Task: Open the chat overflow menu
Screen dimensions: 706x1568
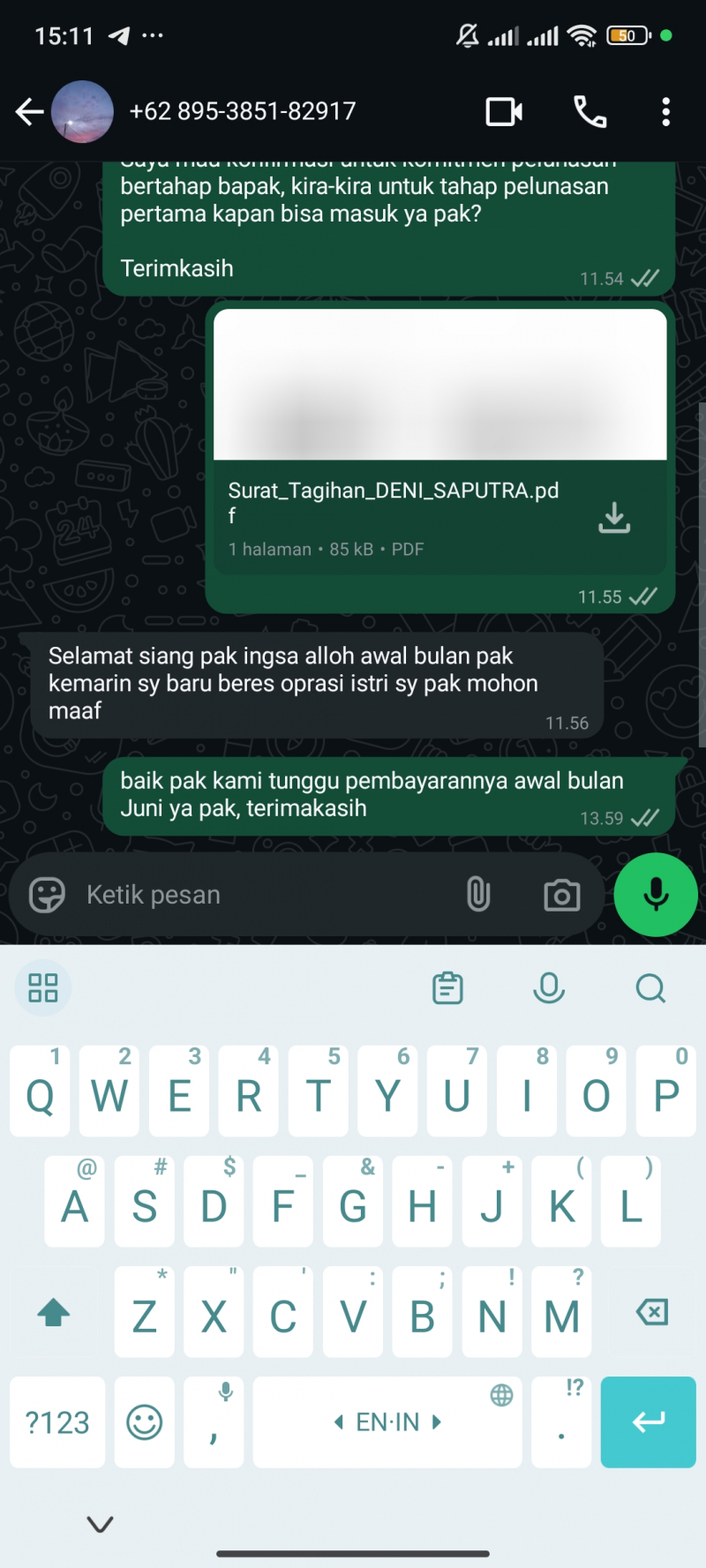Action: tap(665, 112)
